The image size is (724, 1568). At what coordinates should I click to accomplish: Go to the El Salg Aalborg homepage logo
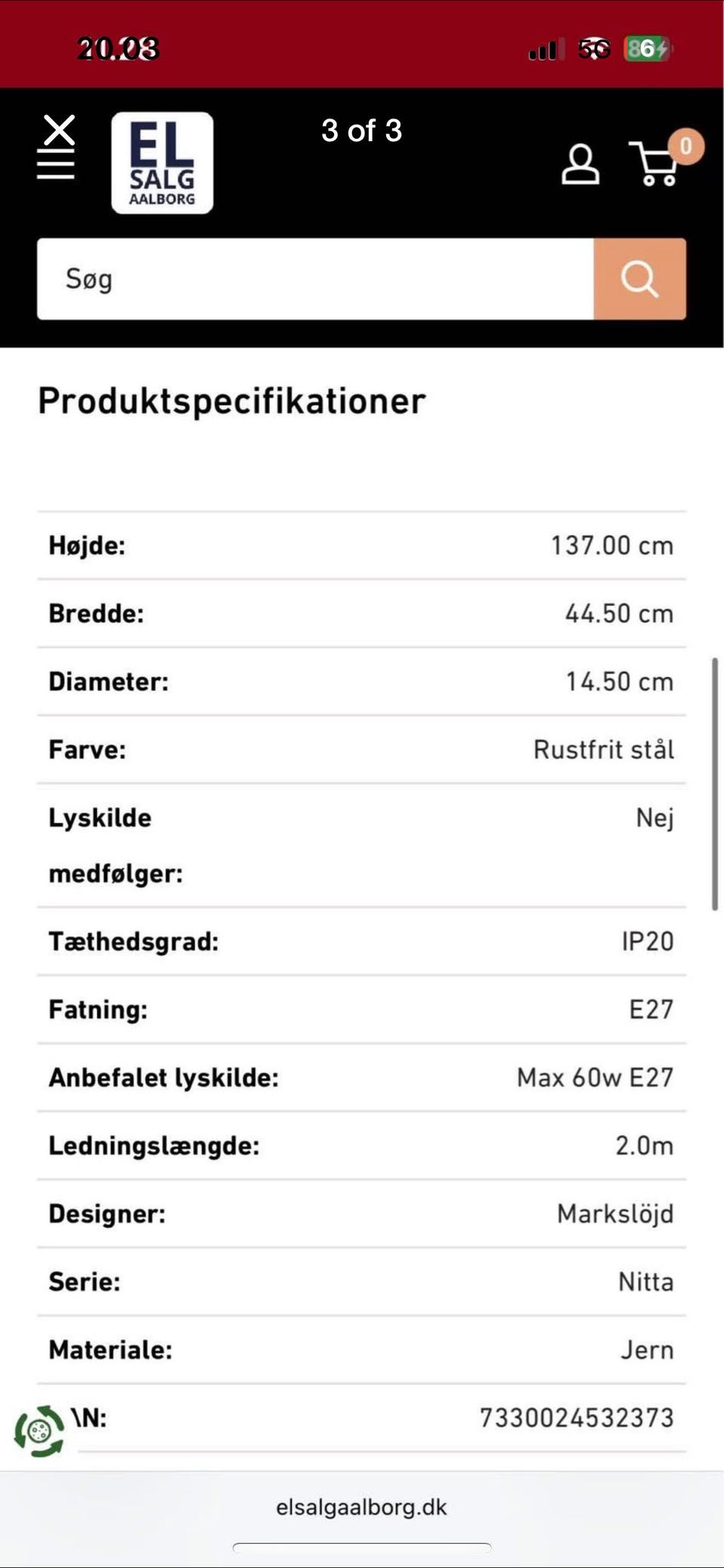pos(162,163)
